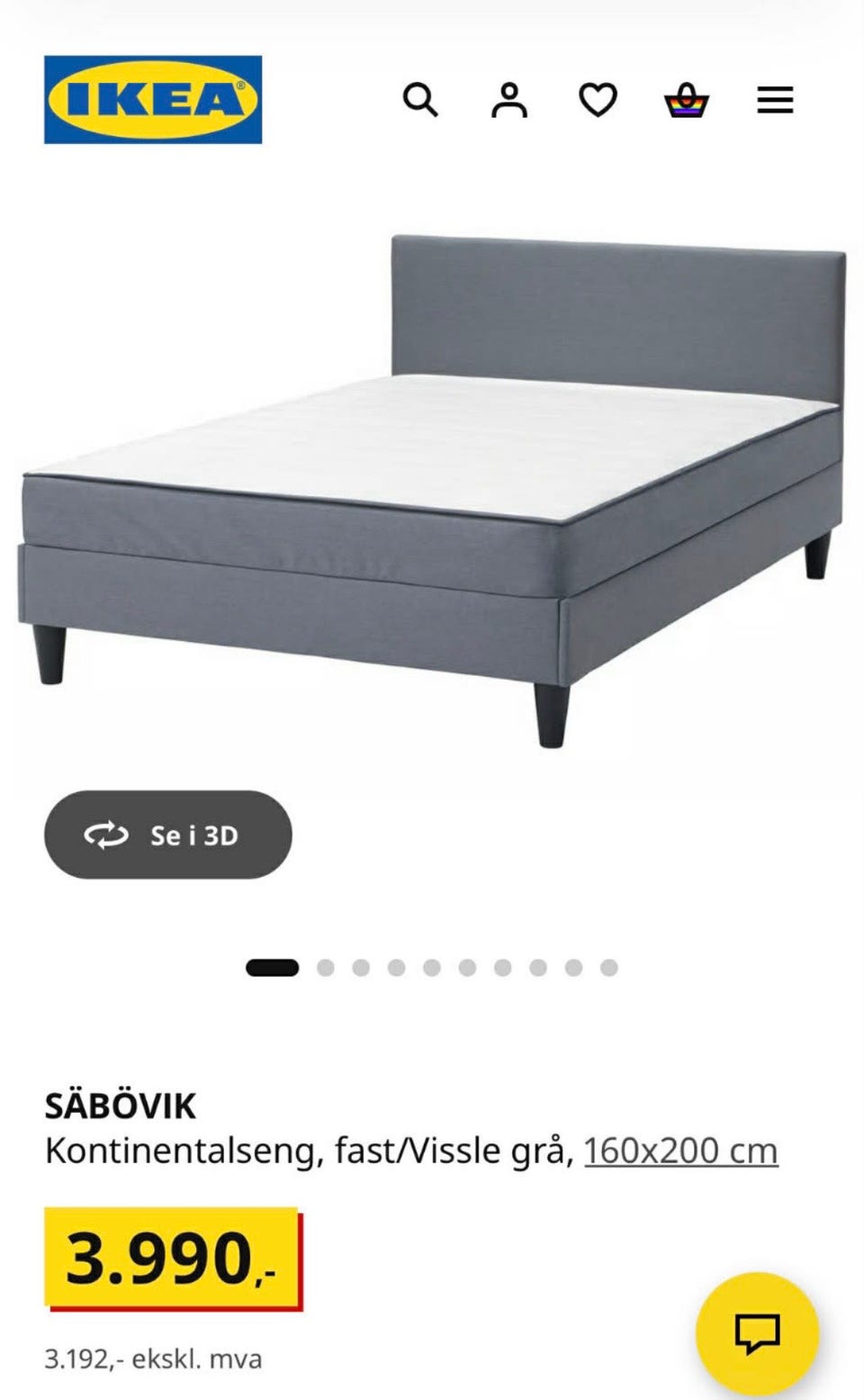Open the yellow chat bubble button

pos(757,1333)
